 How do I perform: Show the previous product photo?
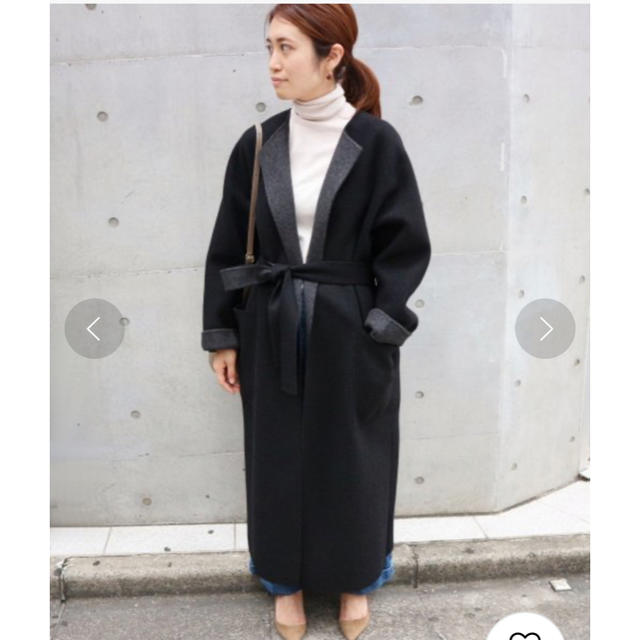[x=94, y=329]
